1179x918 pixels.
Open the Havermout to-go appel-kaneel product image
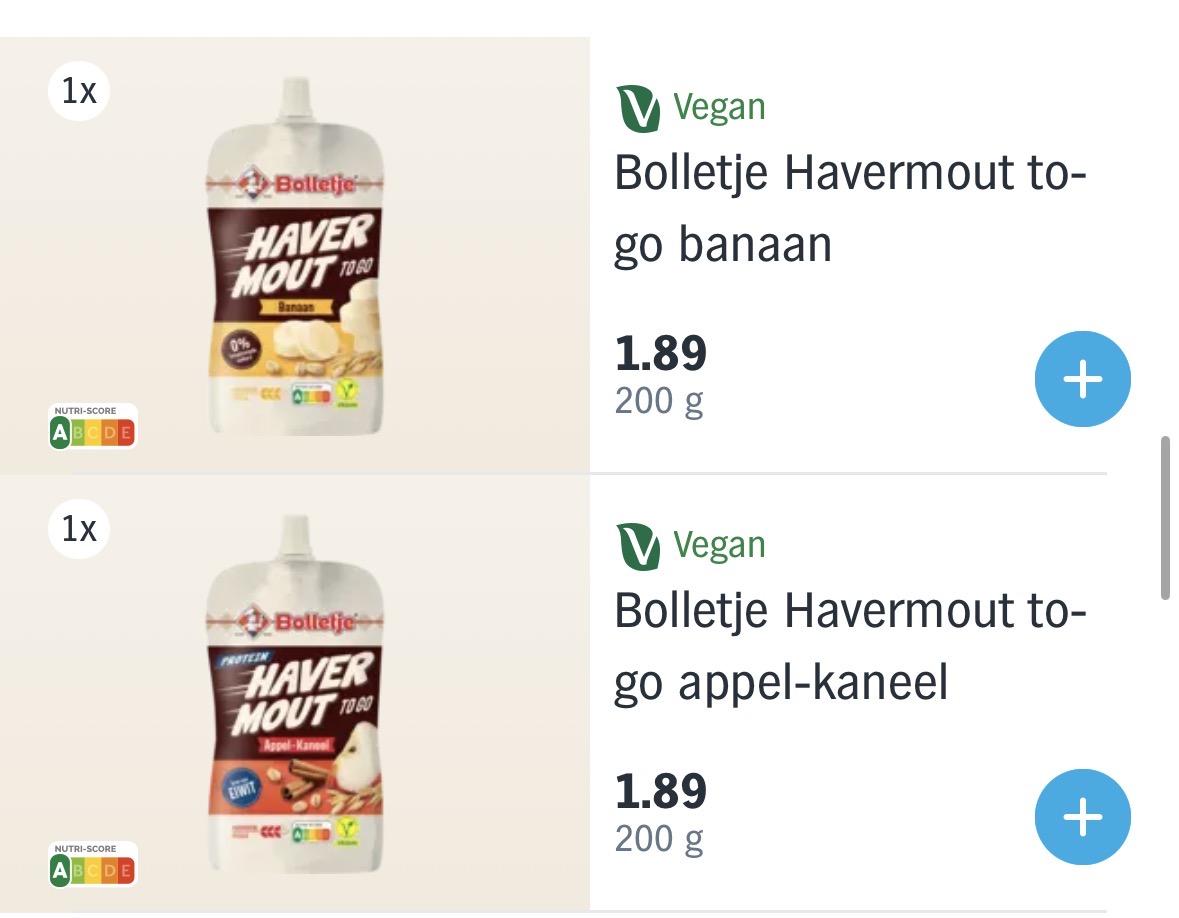click(x=294, y=700)
